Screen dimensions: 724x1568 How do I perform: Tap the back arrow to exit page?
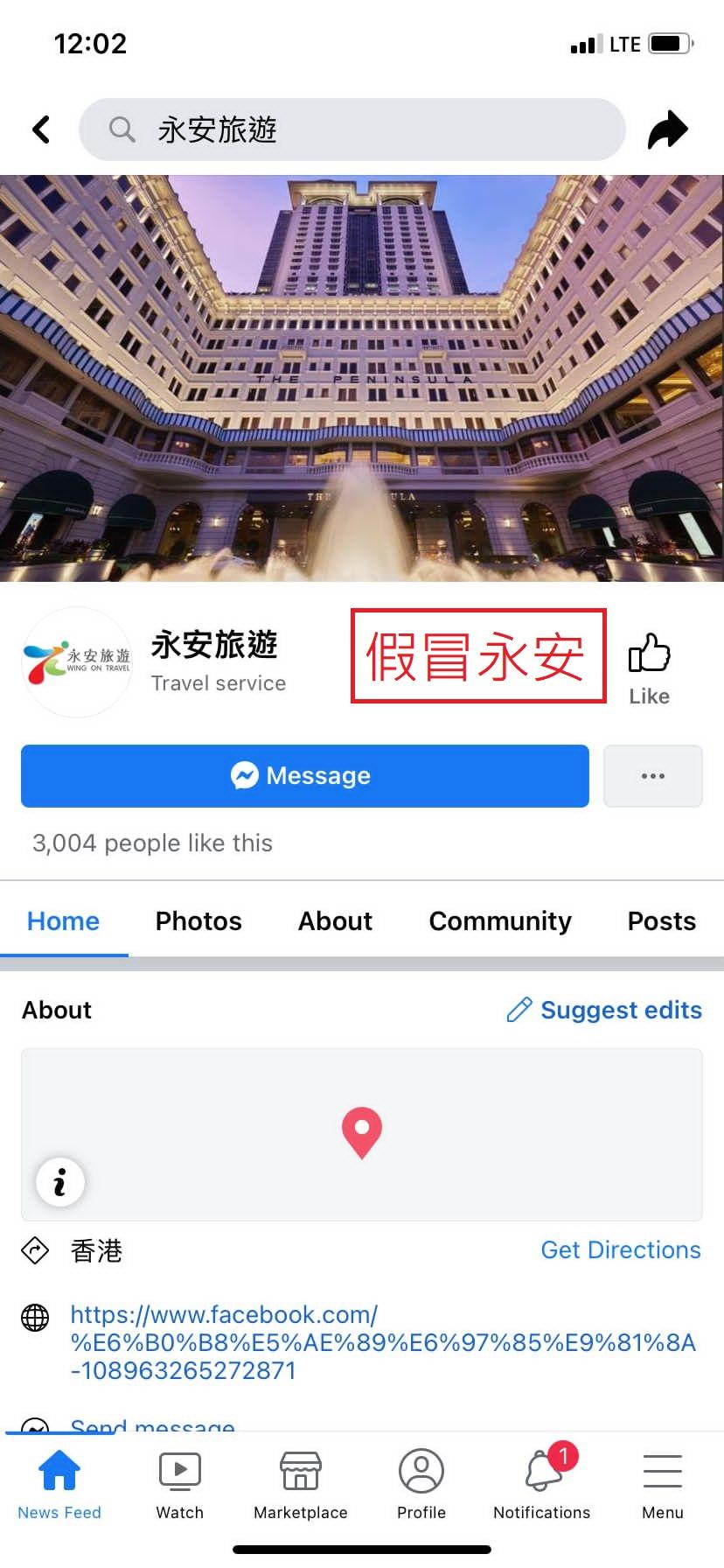pyautogui.click(x=40, y=129)
